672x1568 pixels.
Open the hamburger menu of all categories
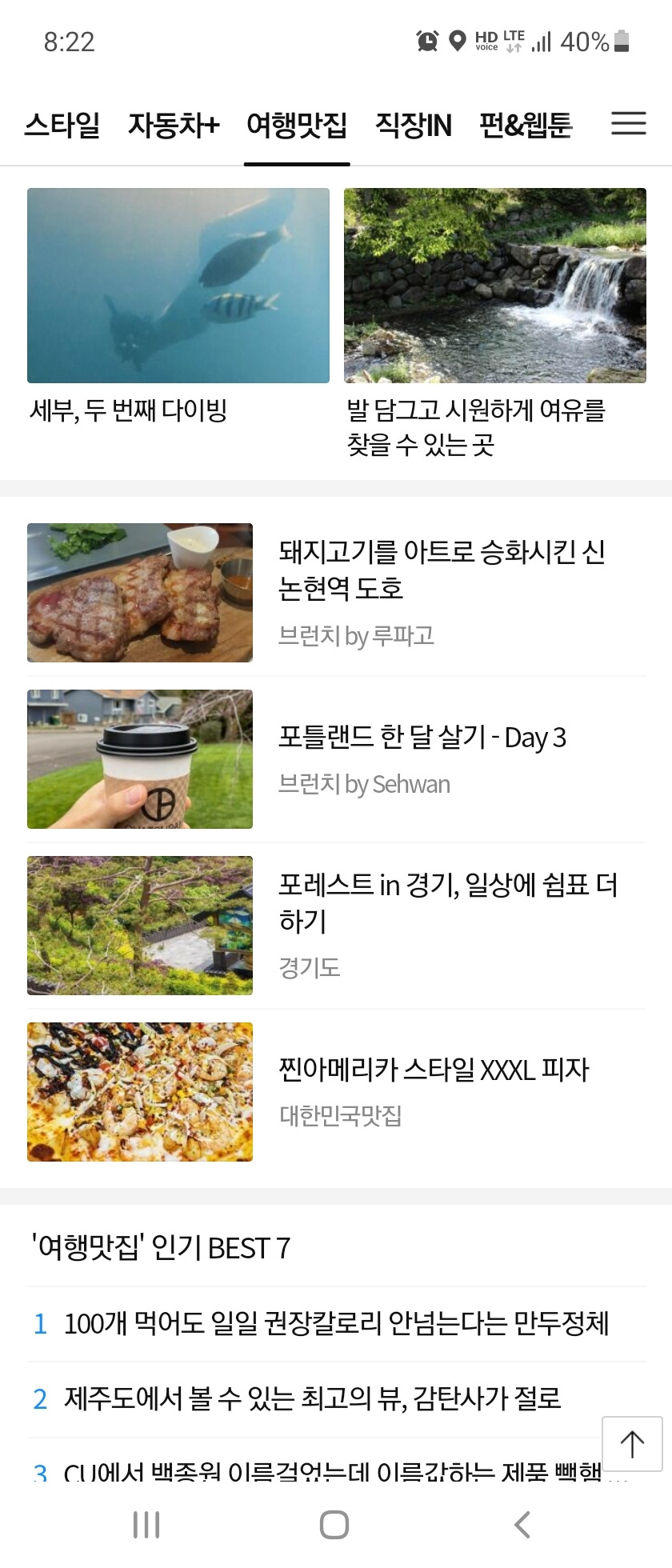[629, 123]
